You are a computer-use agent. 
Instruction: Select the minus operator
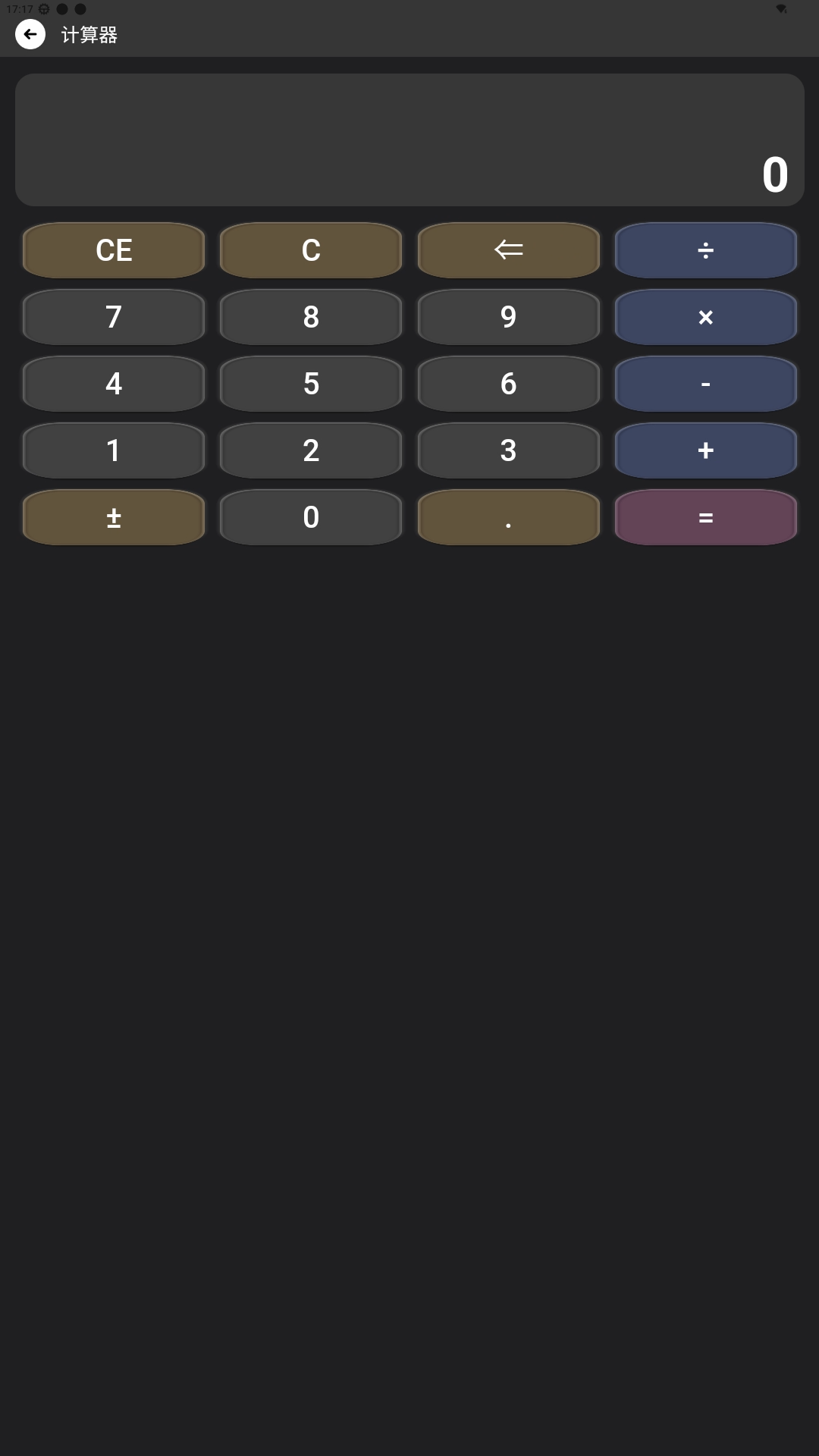(x=705, y=384)
